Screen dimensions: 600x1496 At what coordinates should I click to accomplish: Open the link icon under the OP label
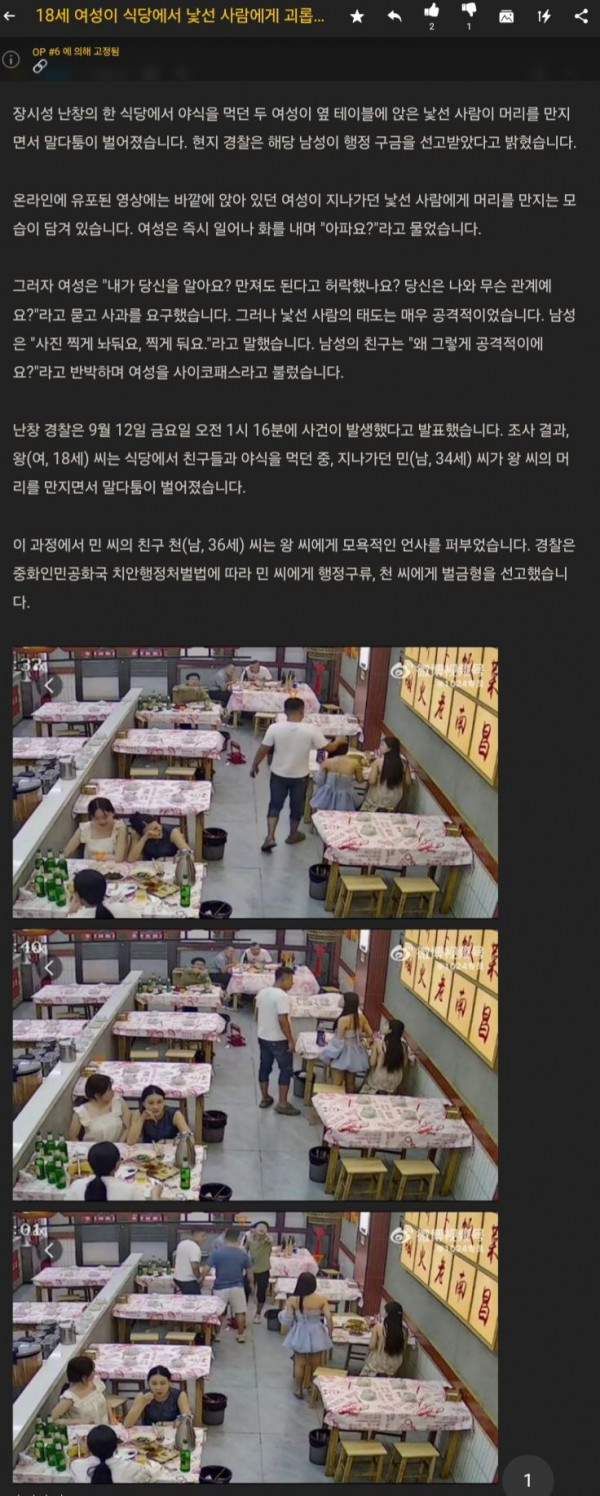(40, 66)
